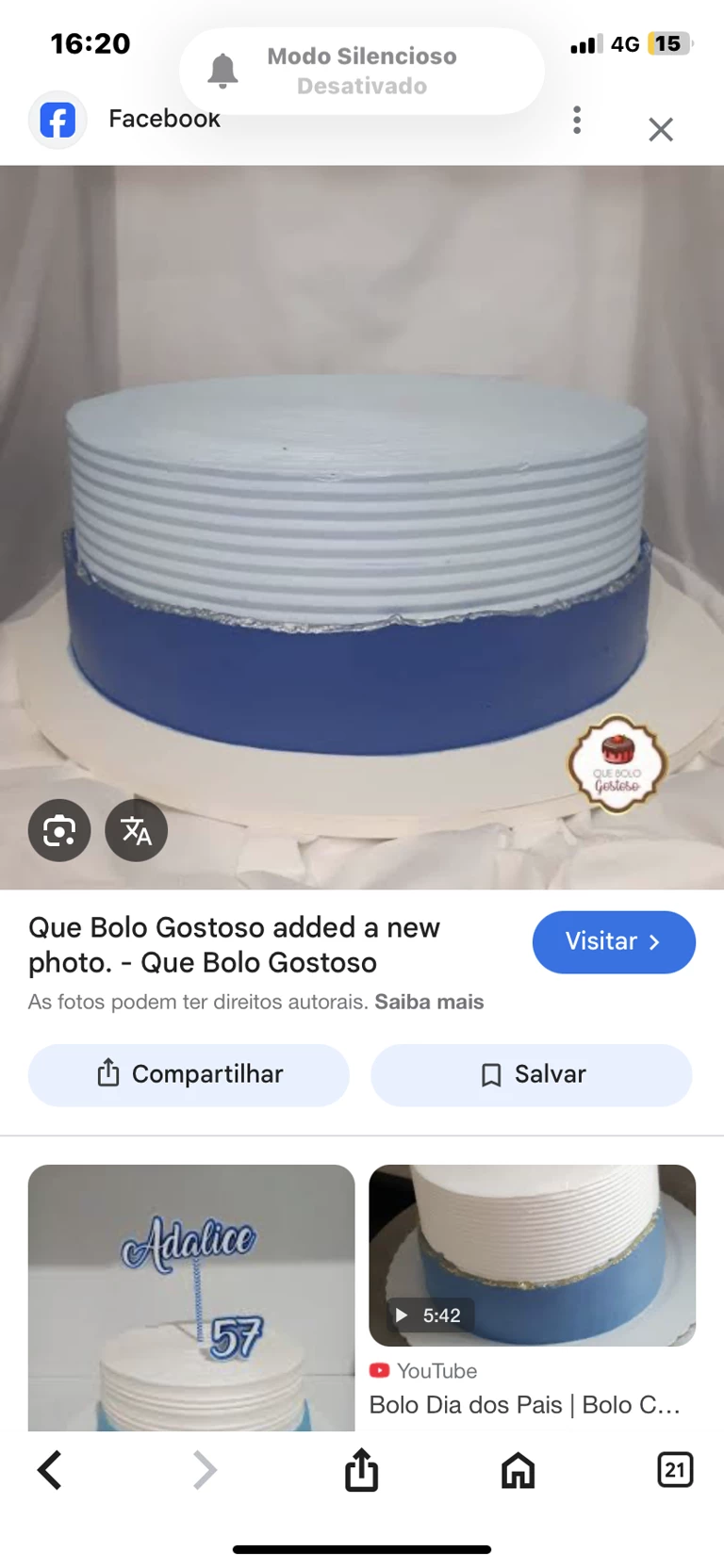Screen dimensions: 724x1568
Task: Open the blue striped cake photo
Action: (362, 526)
